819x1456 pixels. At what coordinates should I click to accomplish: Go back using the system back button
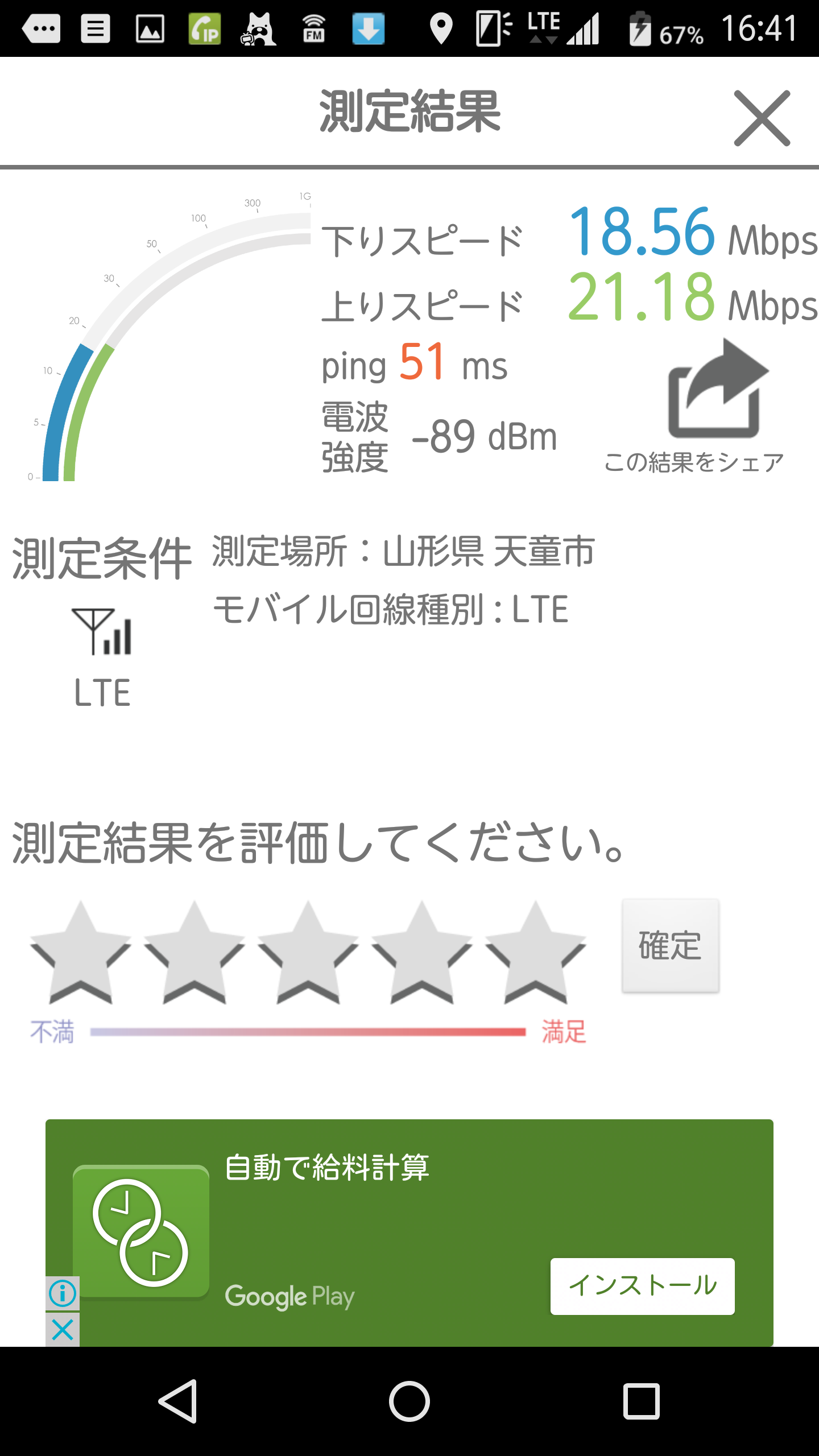179,1401
